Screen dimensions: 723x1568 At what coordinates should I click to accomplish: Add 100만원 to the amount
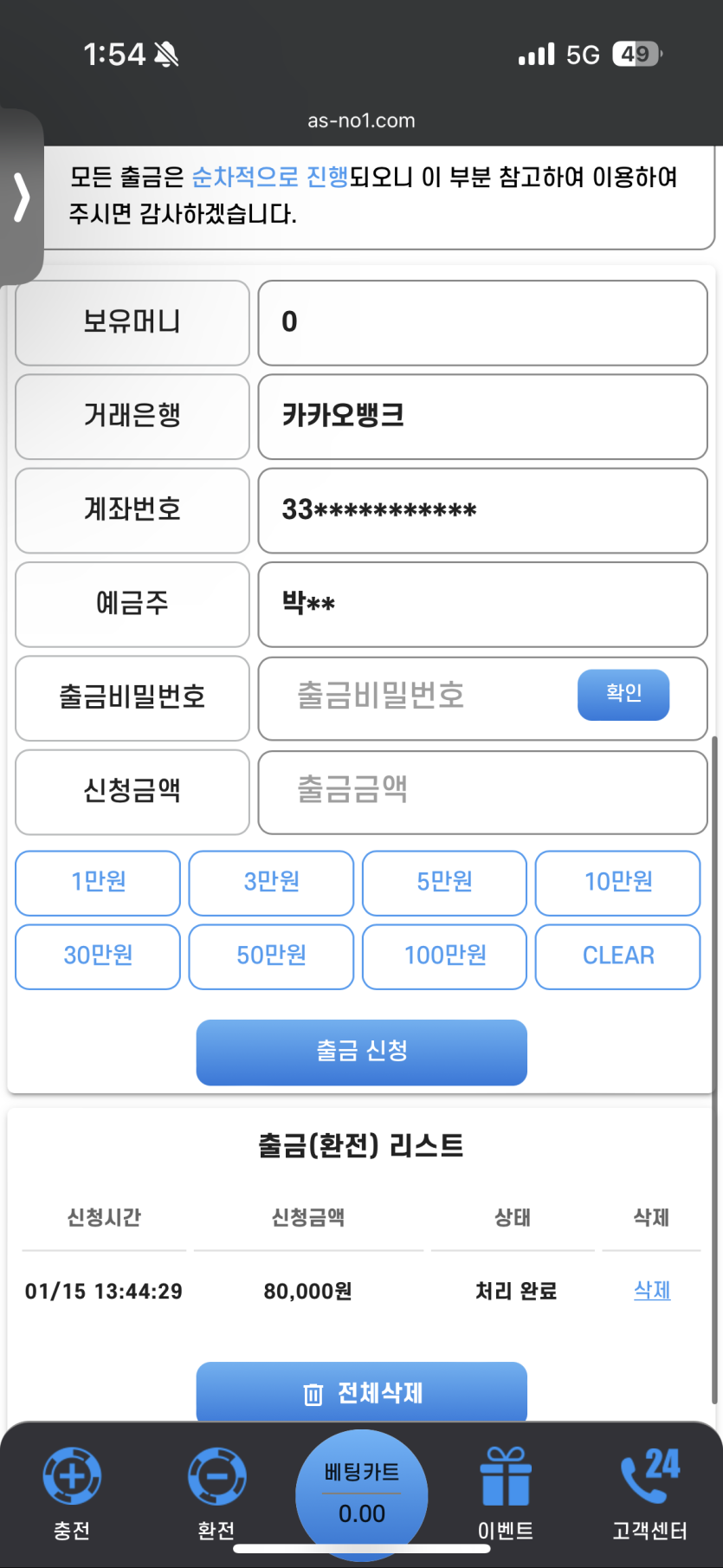(x=444, y=956)
